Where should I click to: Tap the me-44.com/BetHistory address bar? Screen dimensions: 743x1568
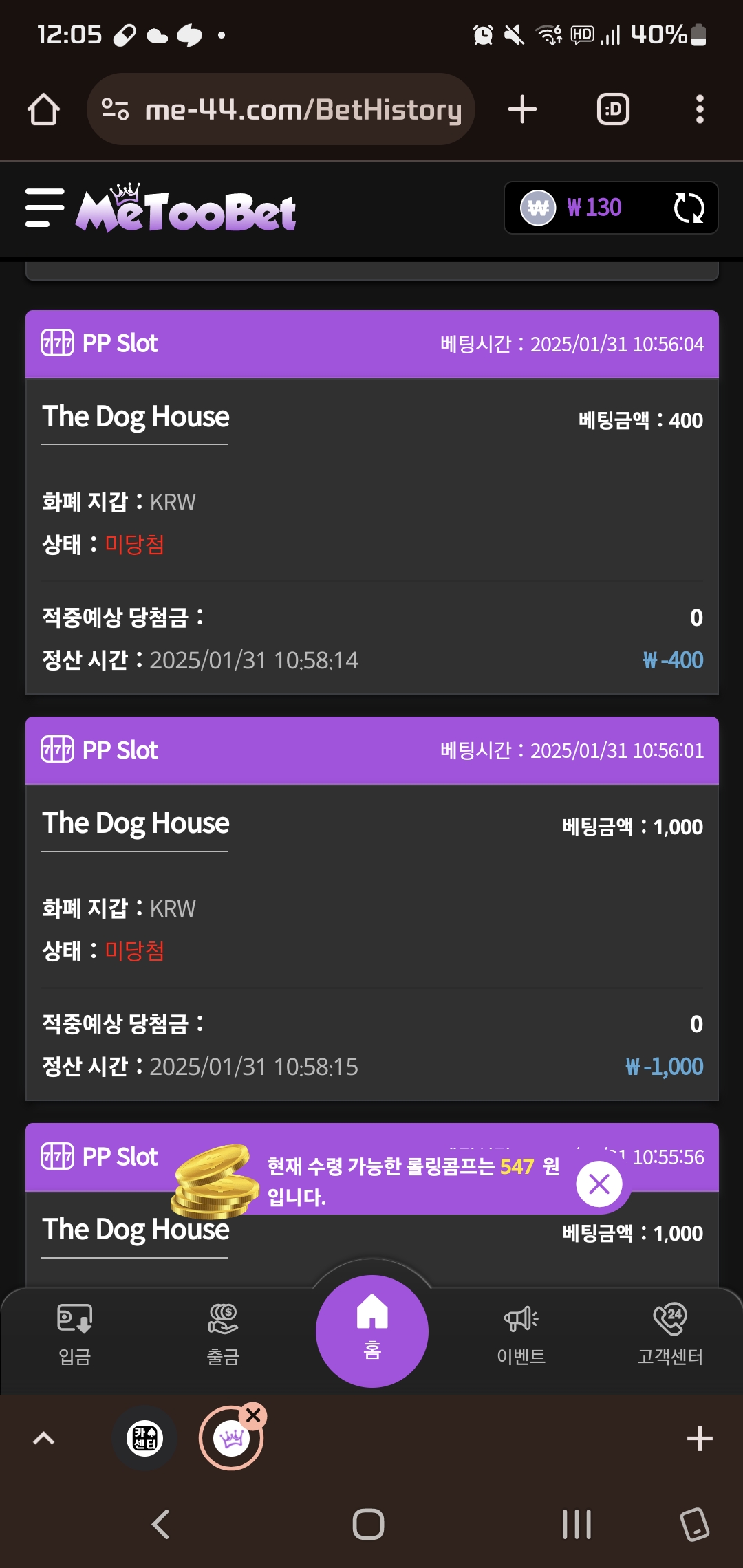[x=281, y=109]
